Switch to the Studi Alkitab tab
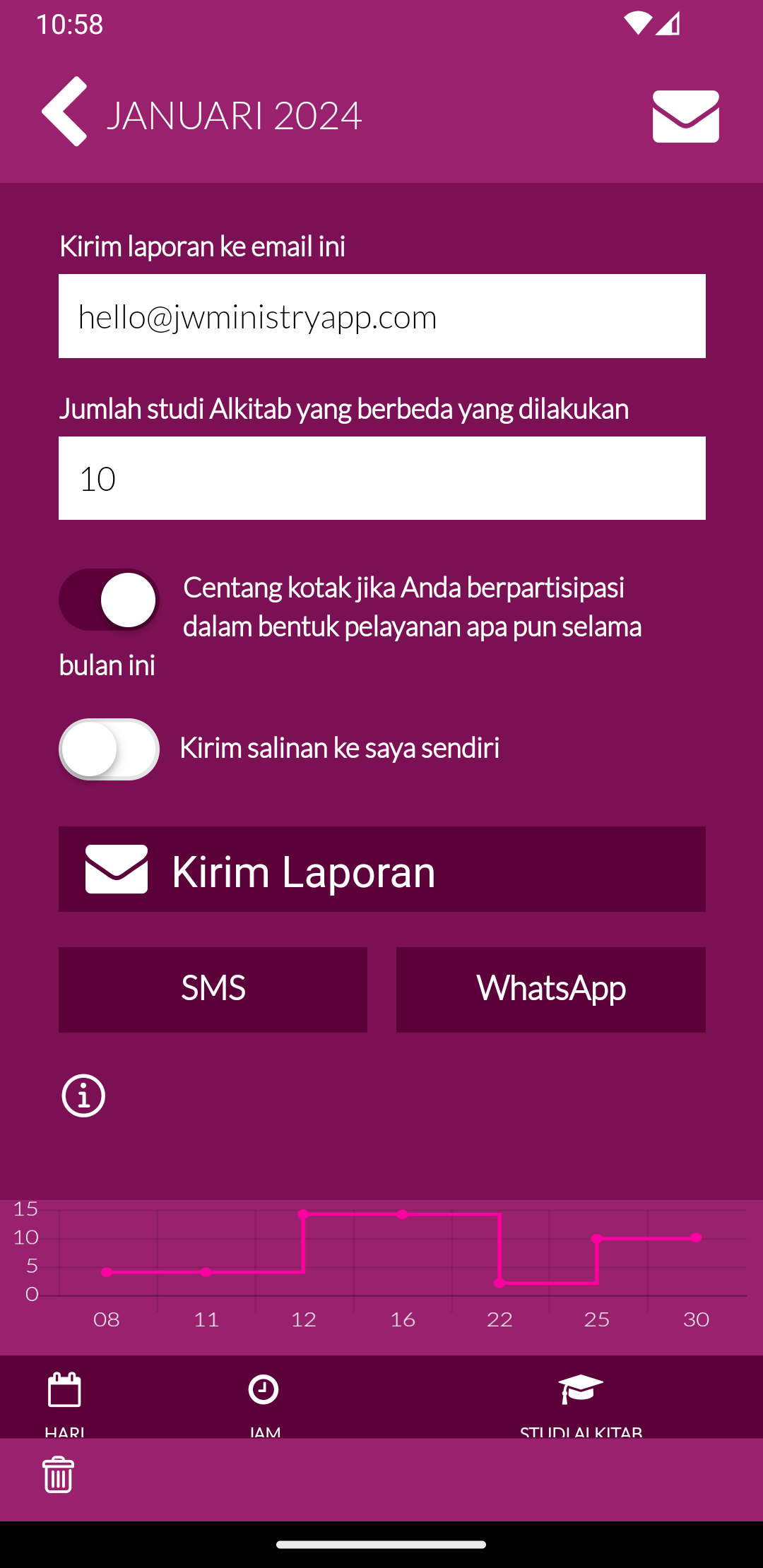 pos(581,1401)
